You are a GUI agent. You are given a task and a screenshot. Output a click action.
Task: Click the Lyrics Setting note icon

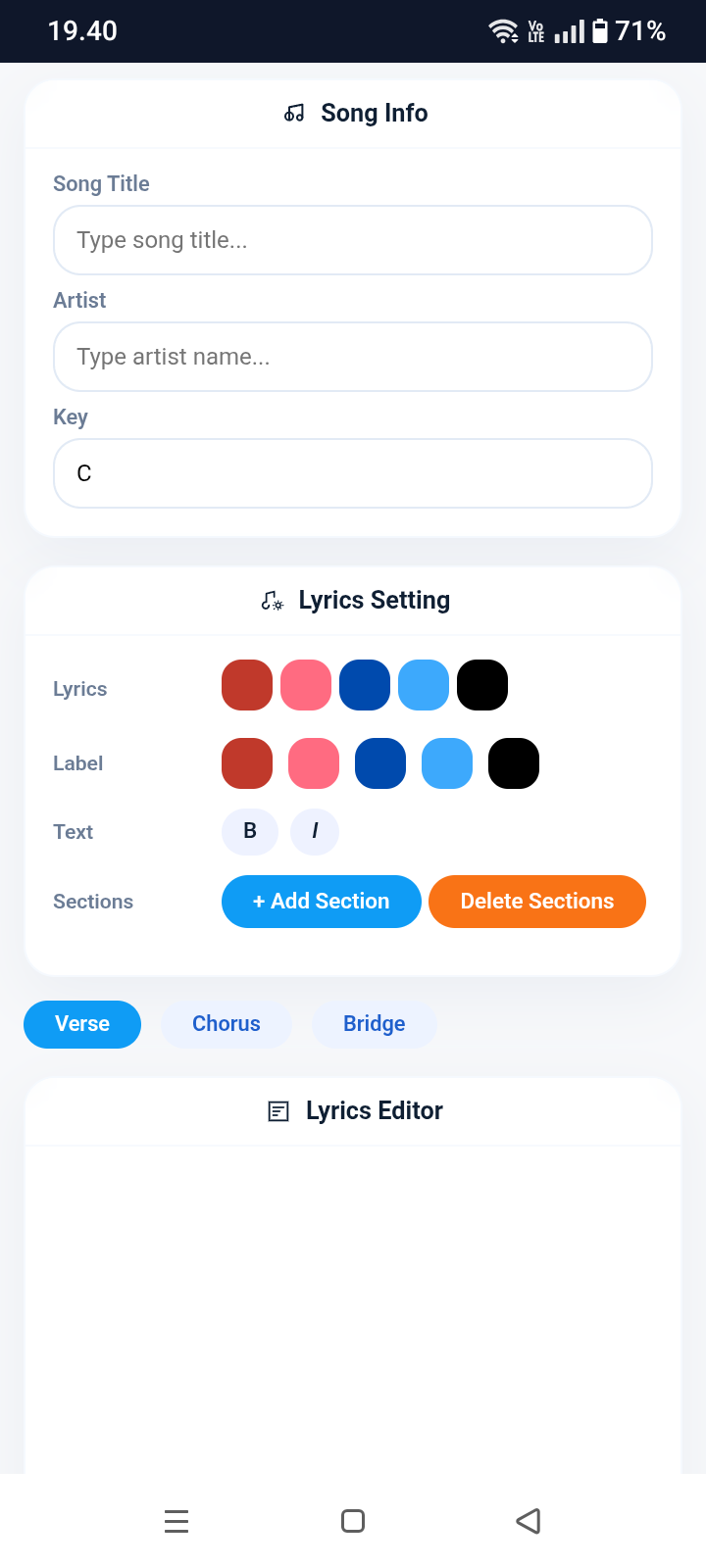(x=270, y=601)
